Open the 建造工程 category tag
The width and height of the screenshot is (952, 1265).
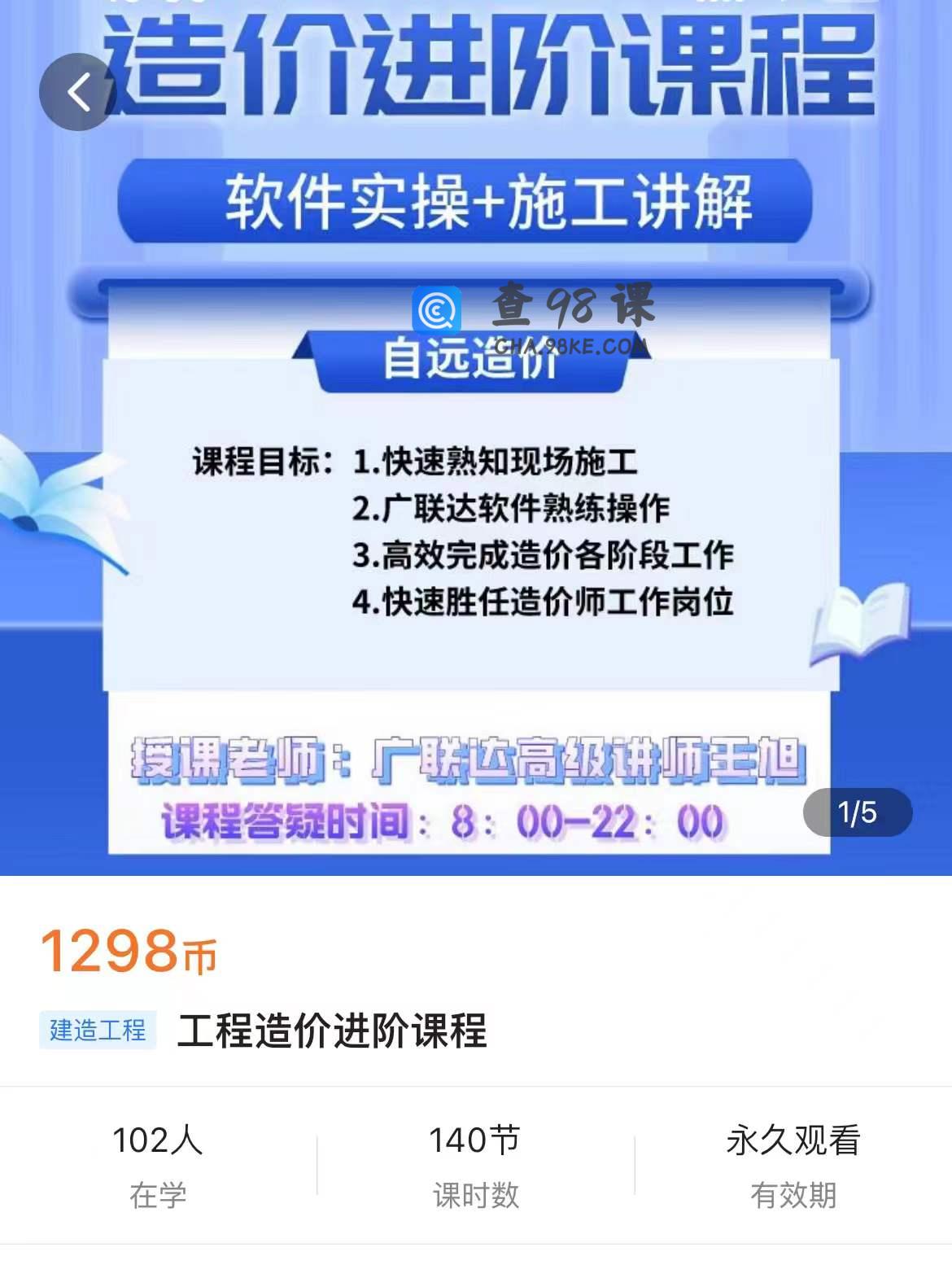98,1030
